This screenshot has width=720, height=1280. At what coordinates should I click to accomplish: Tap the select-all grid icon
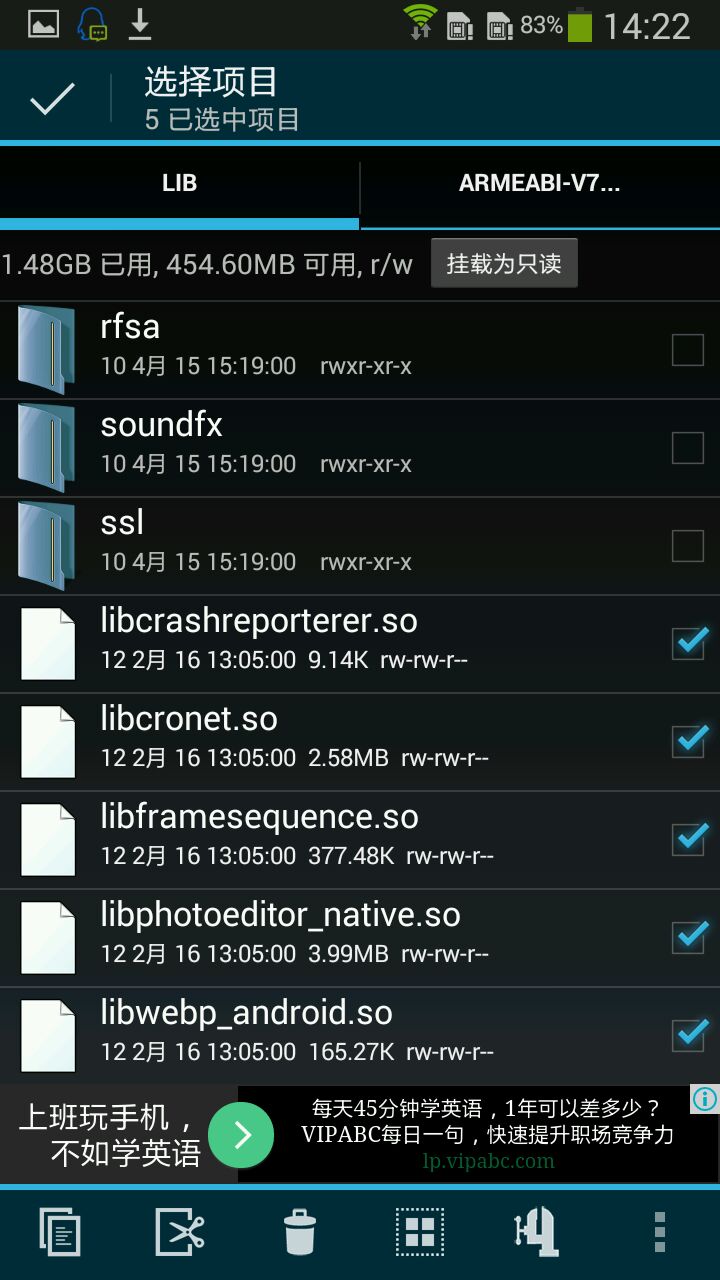coord(420,1231)
